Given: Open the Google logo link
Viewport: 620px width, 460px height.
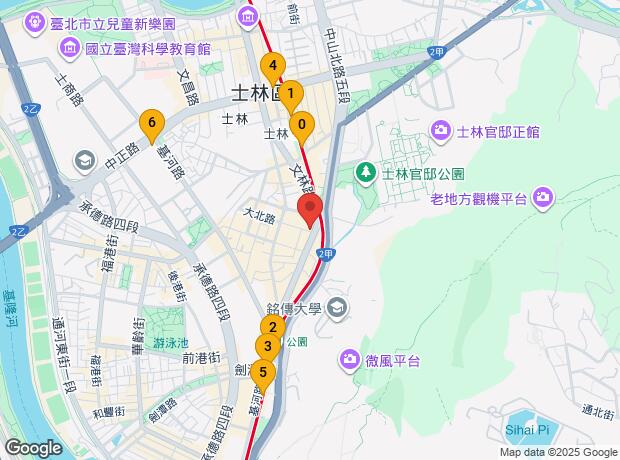Looking at the screenshot, I should [33, 448].
